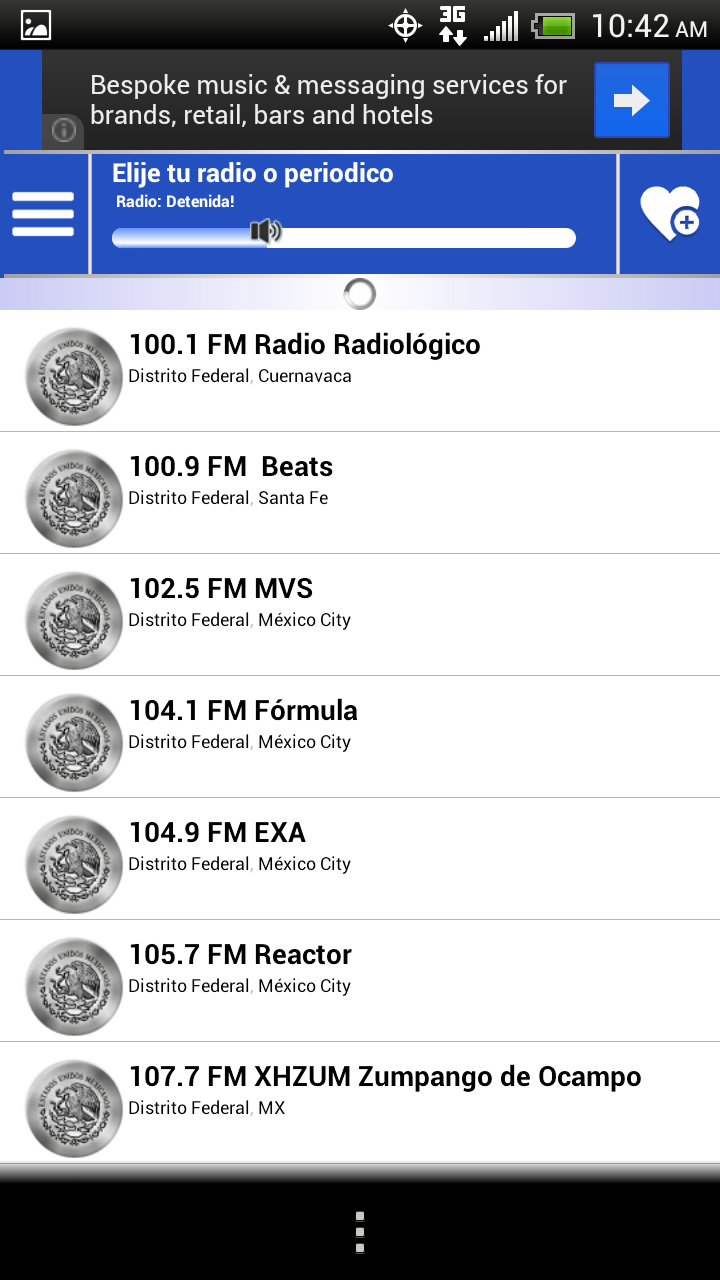Open the ad's blue arrow button

631,100
